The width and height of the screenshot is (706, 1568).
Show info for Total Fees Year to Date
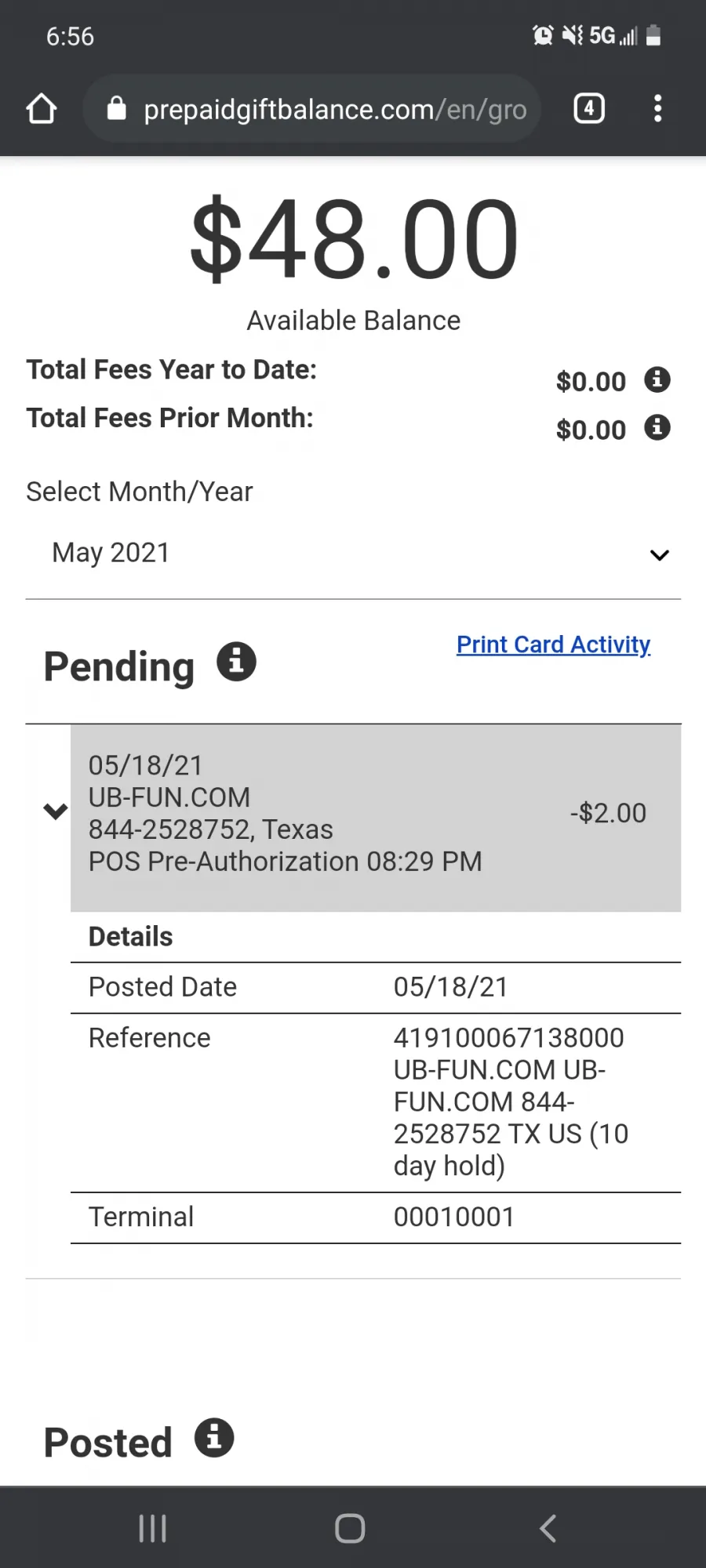point(657,380)
